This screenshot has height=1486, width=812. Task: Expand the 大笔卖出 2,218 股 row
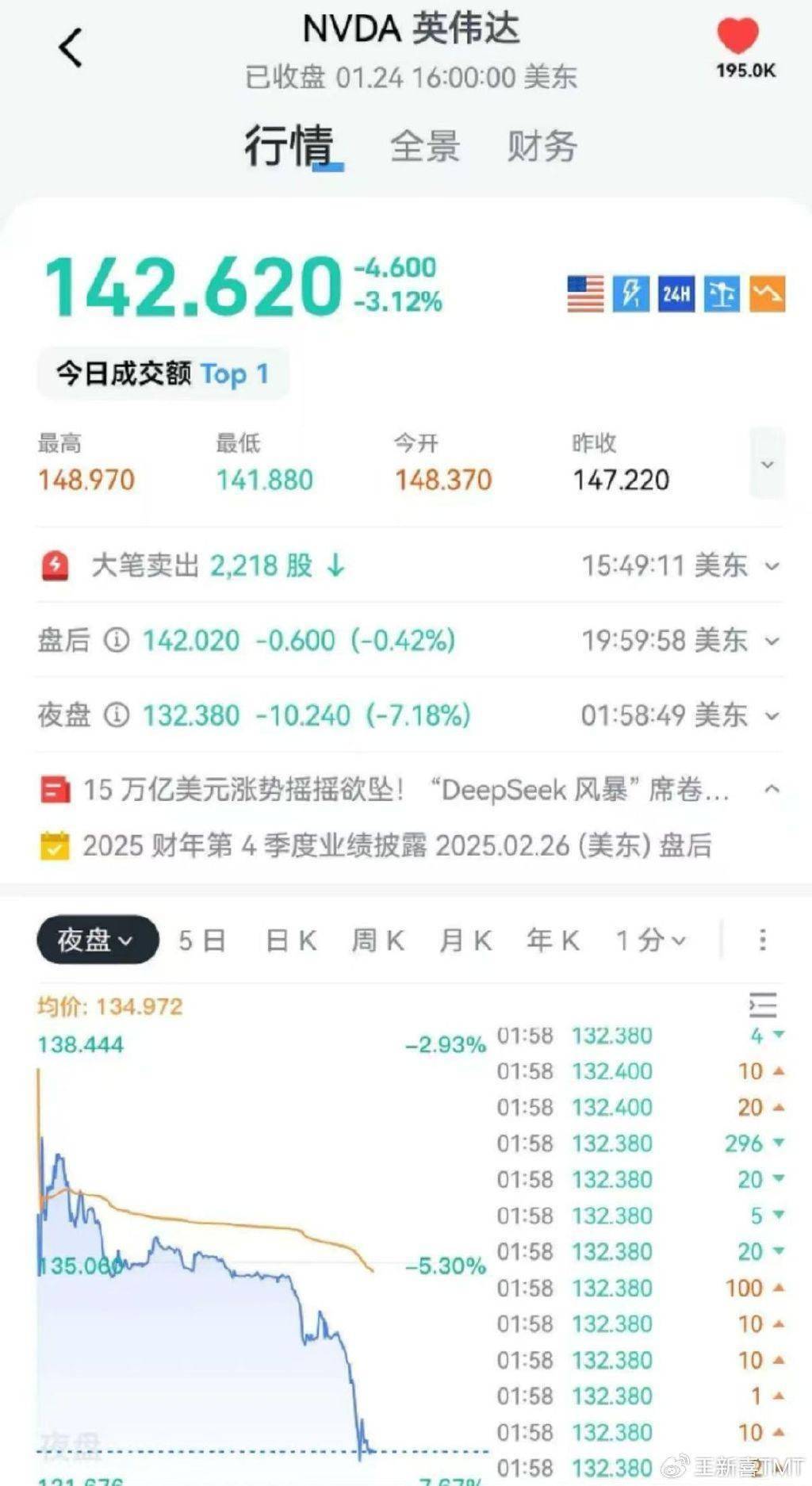[411, 565]
